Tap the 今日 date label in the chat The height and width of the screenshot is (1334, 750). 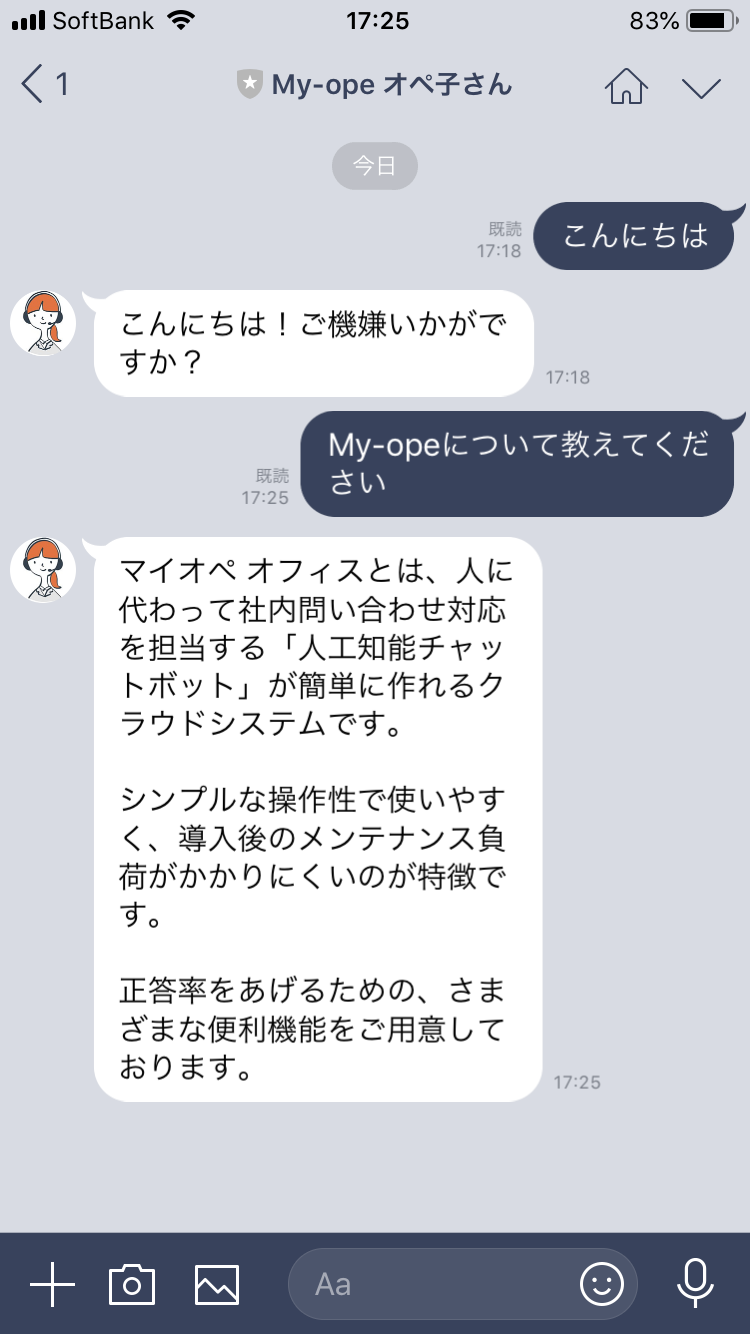[x=375, y=166]
